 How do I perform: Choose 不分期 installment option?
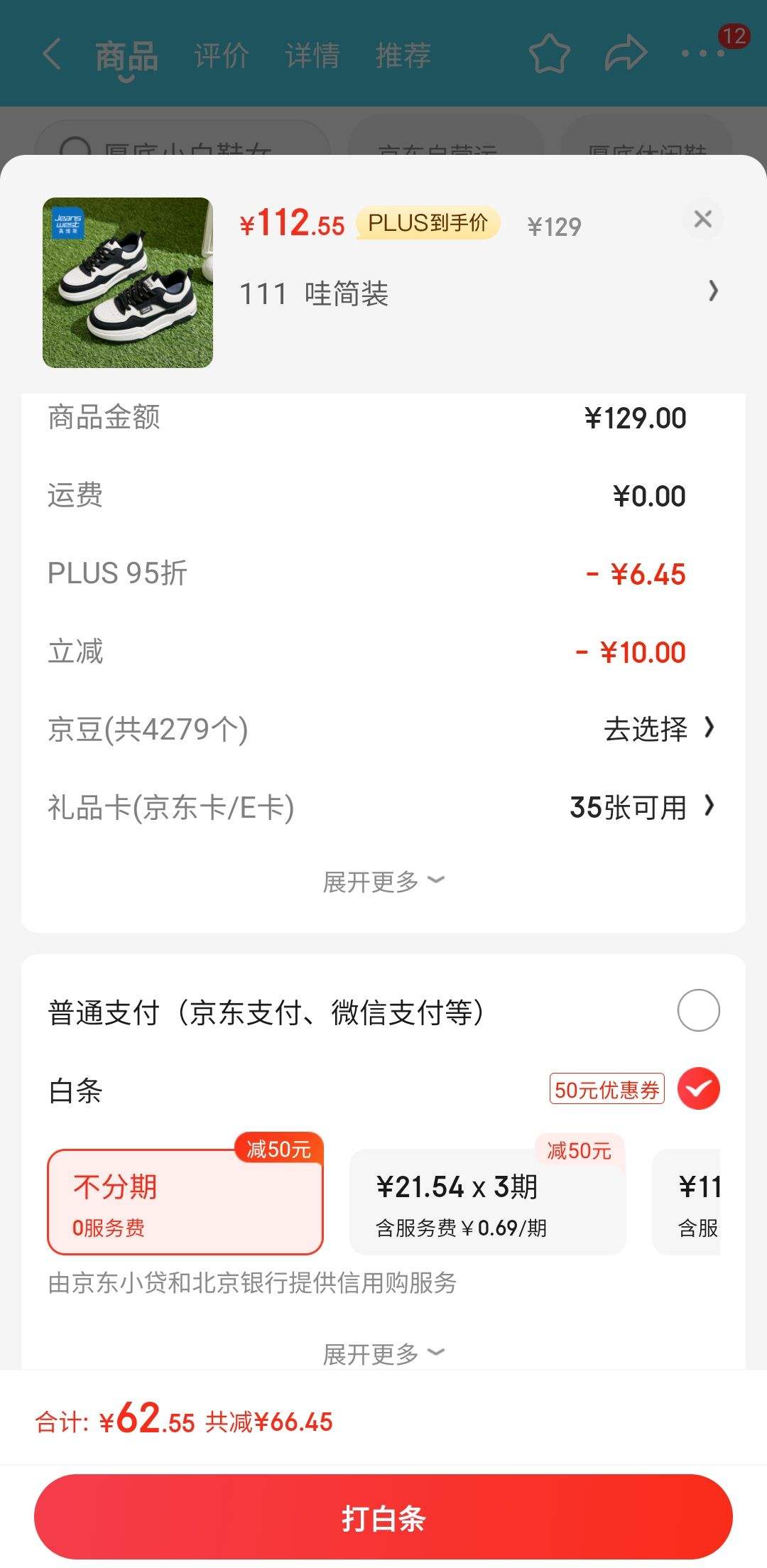[x=185, y=1202]
